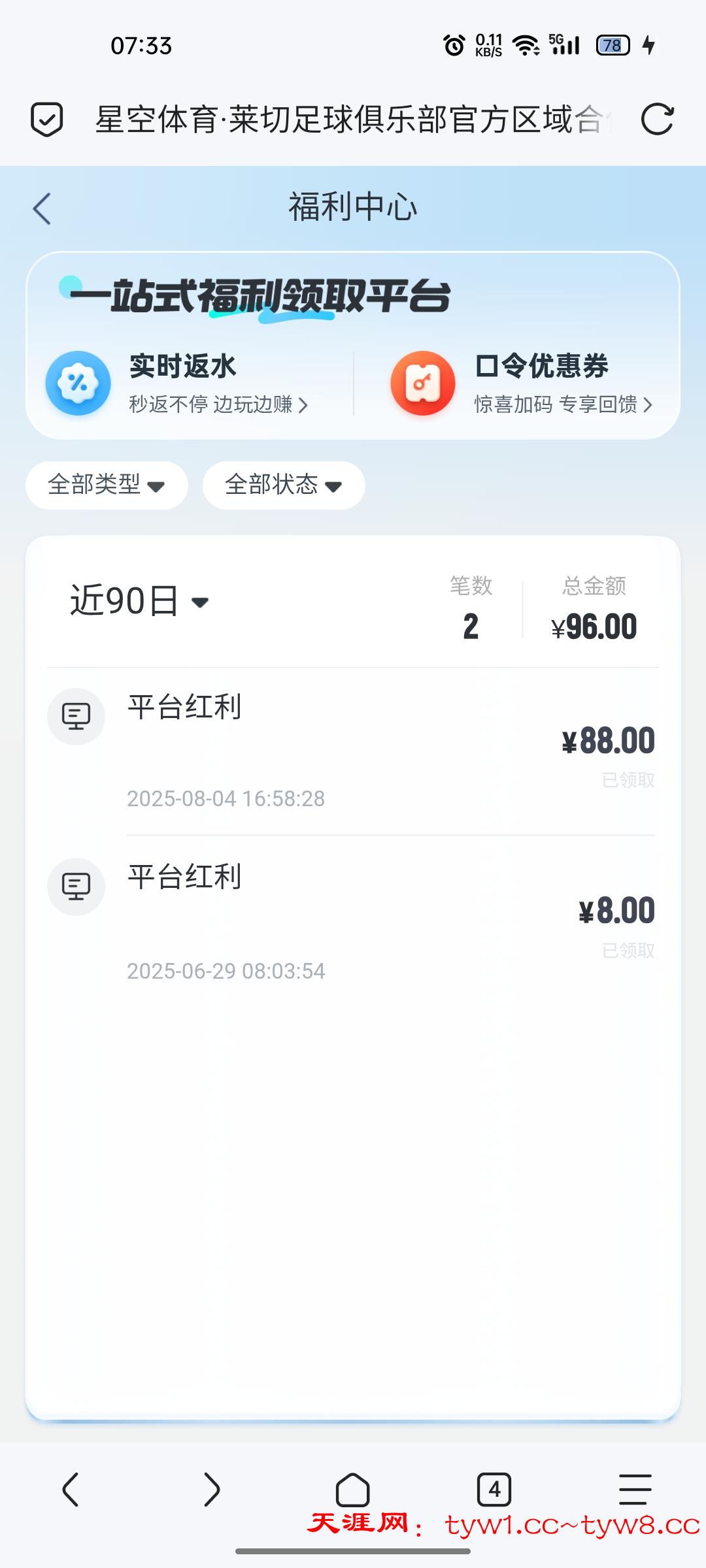Go to the browser home page
The height and width of the screenshot is (1568, 706).
353,1490
